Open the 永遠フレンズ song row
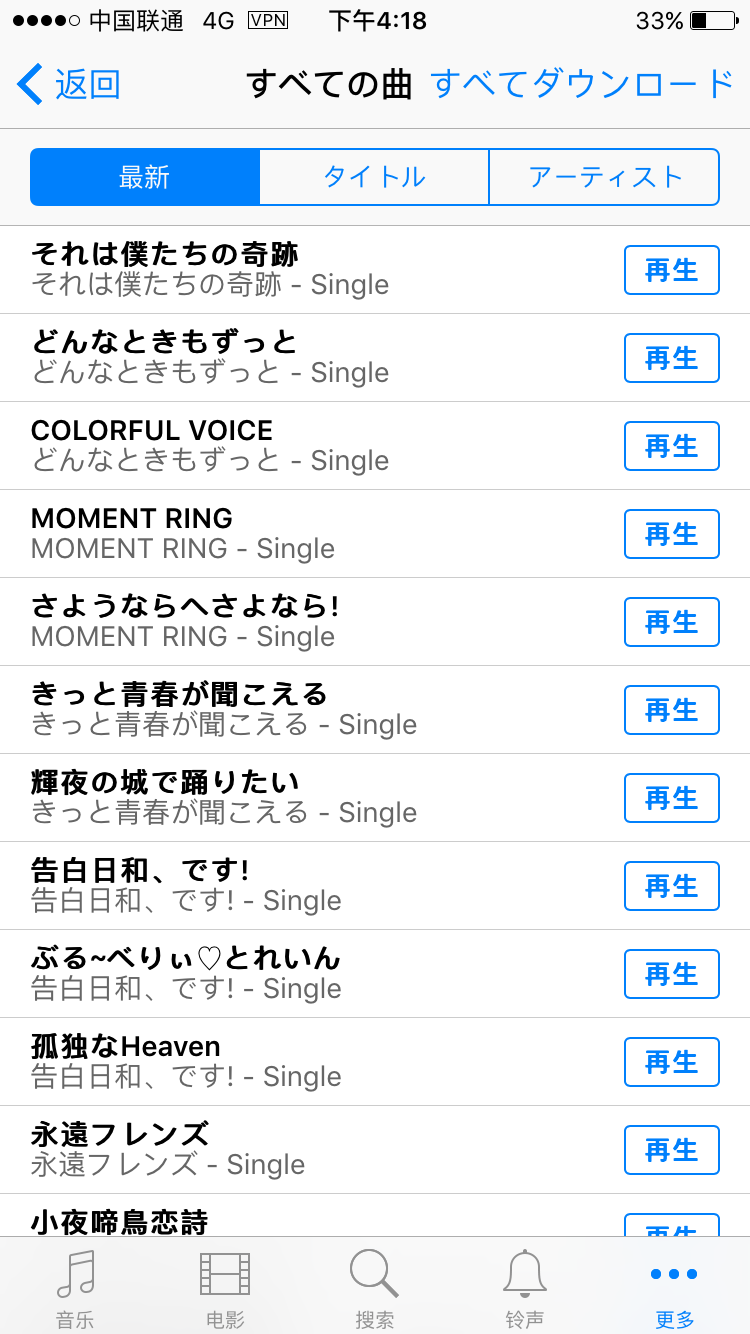 point(300,1150)
